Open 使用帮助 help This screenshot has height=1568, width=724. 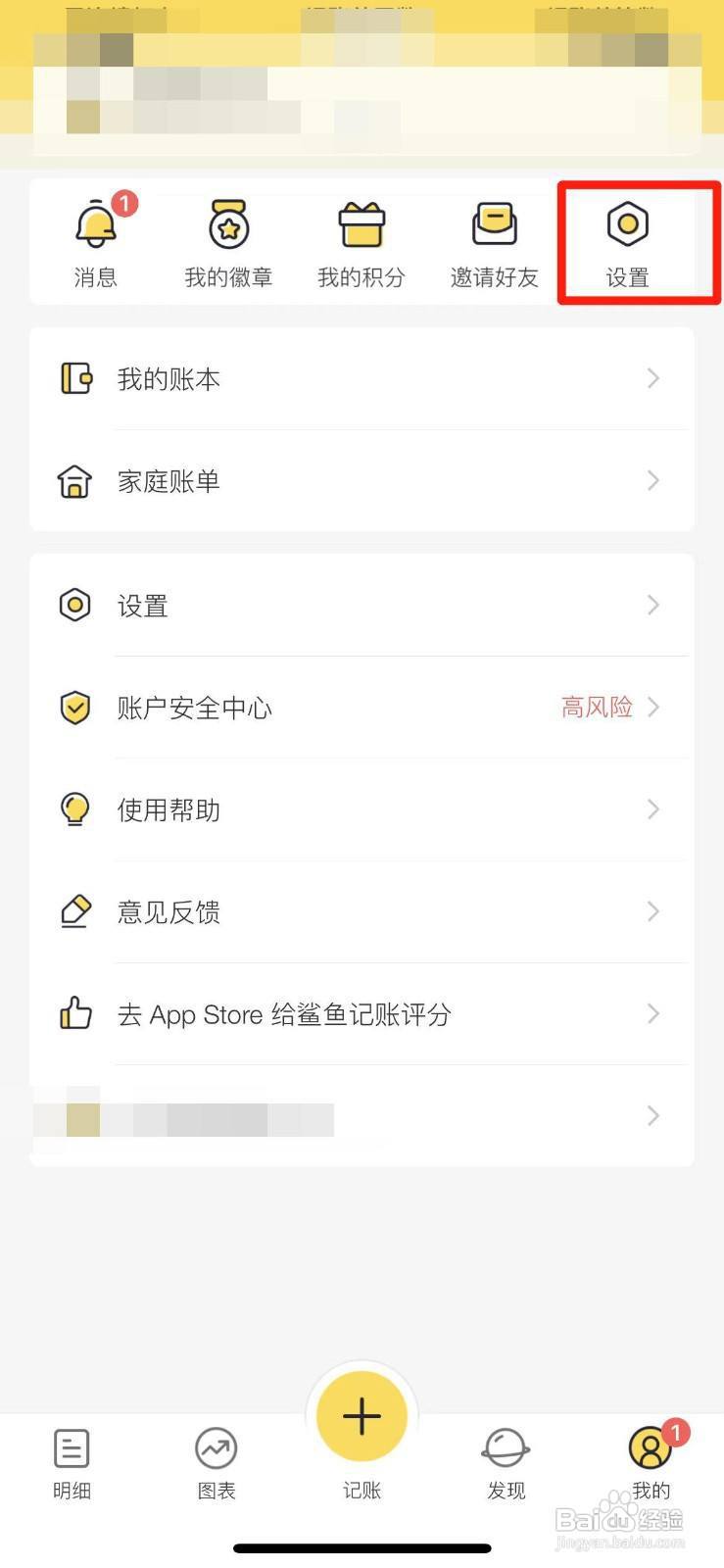[x=362, y=808]
